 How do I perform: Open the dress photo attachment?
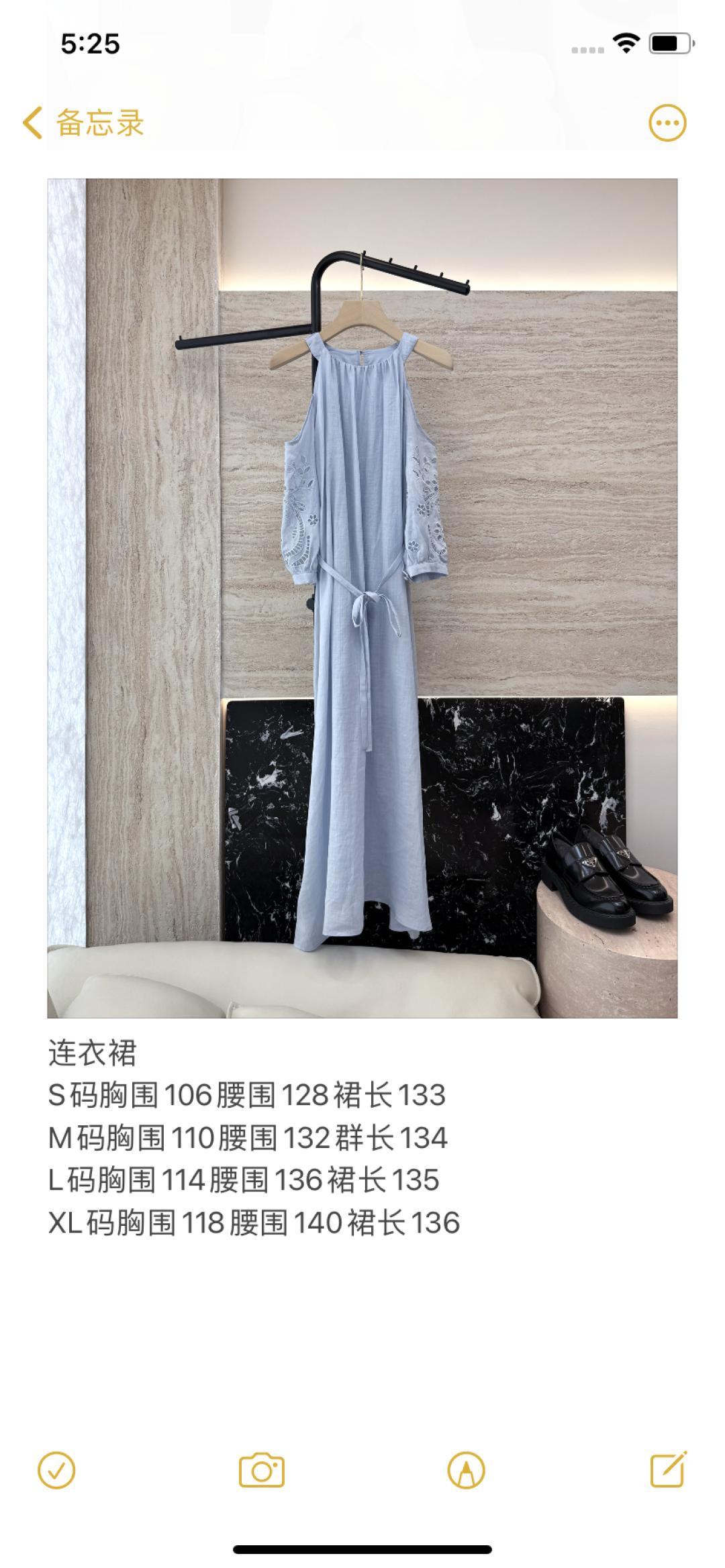pyautogui.click(x=362, y=598)
